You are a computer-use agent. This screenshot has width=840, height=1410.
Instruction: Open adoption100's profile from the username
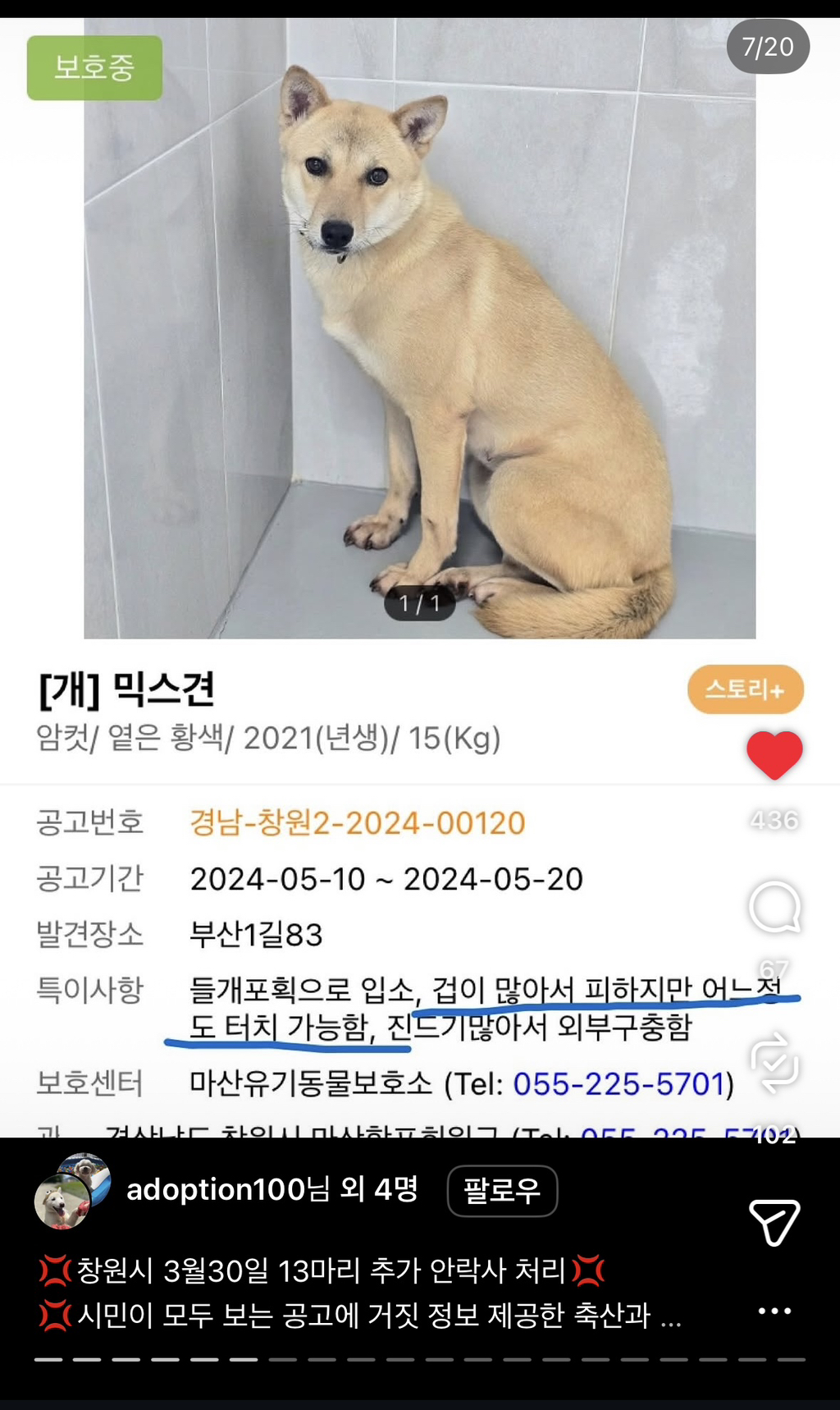pos(217,1189)
